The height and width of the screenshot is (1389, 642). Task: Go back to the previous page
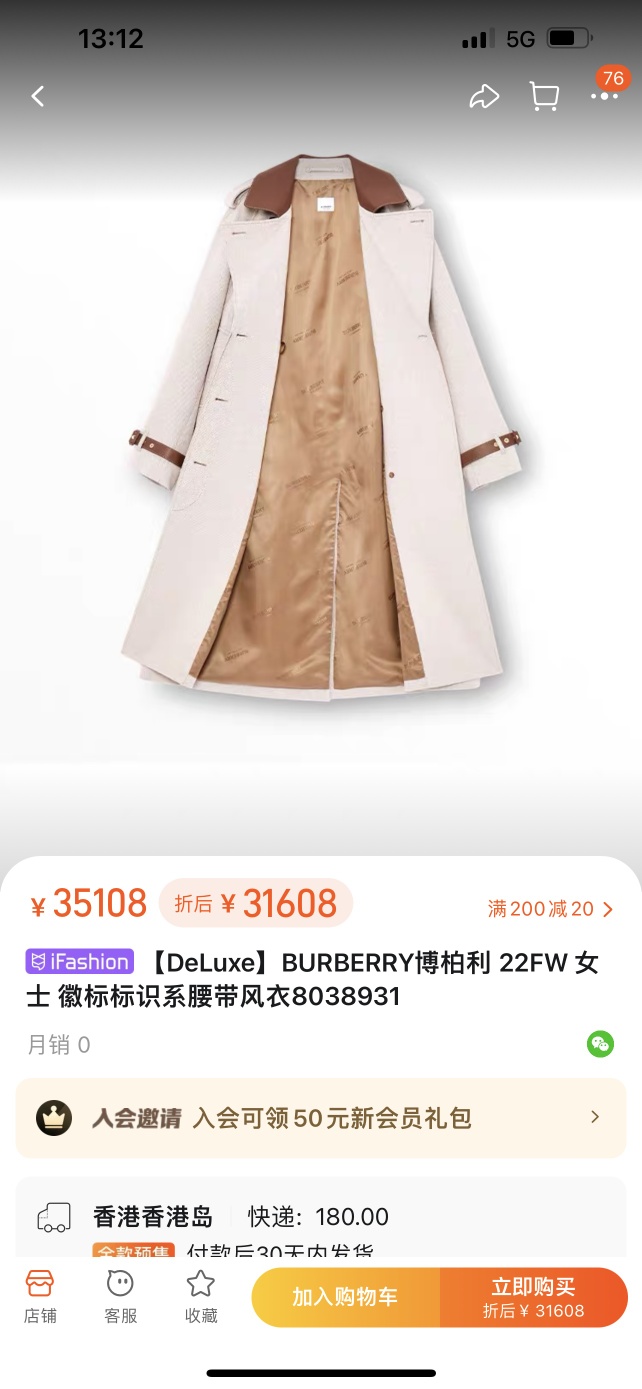tap(38, 96)
